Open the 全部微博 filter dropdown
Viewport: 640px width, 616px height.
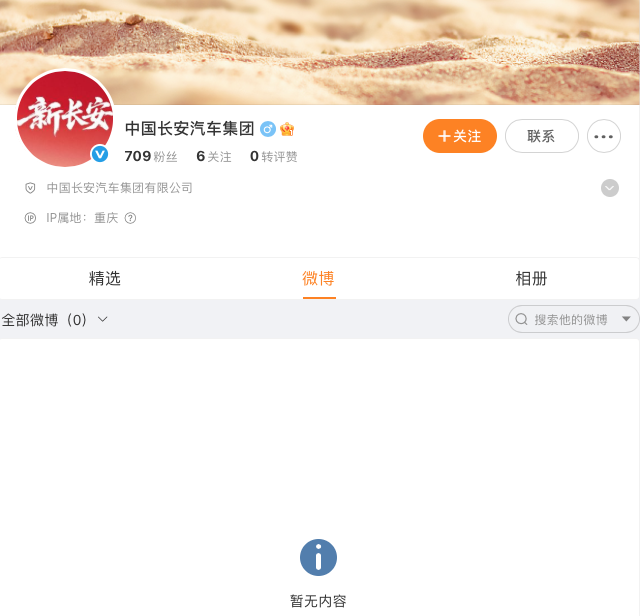click(x=55, y=320)
